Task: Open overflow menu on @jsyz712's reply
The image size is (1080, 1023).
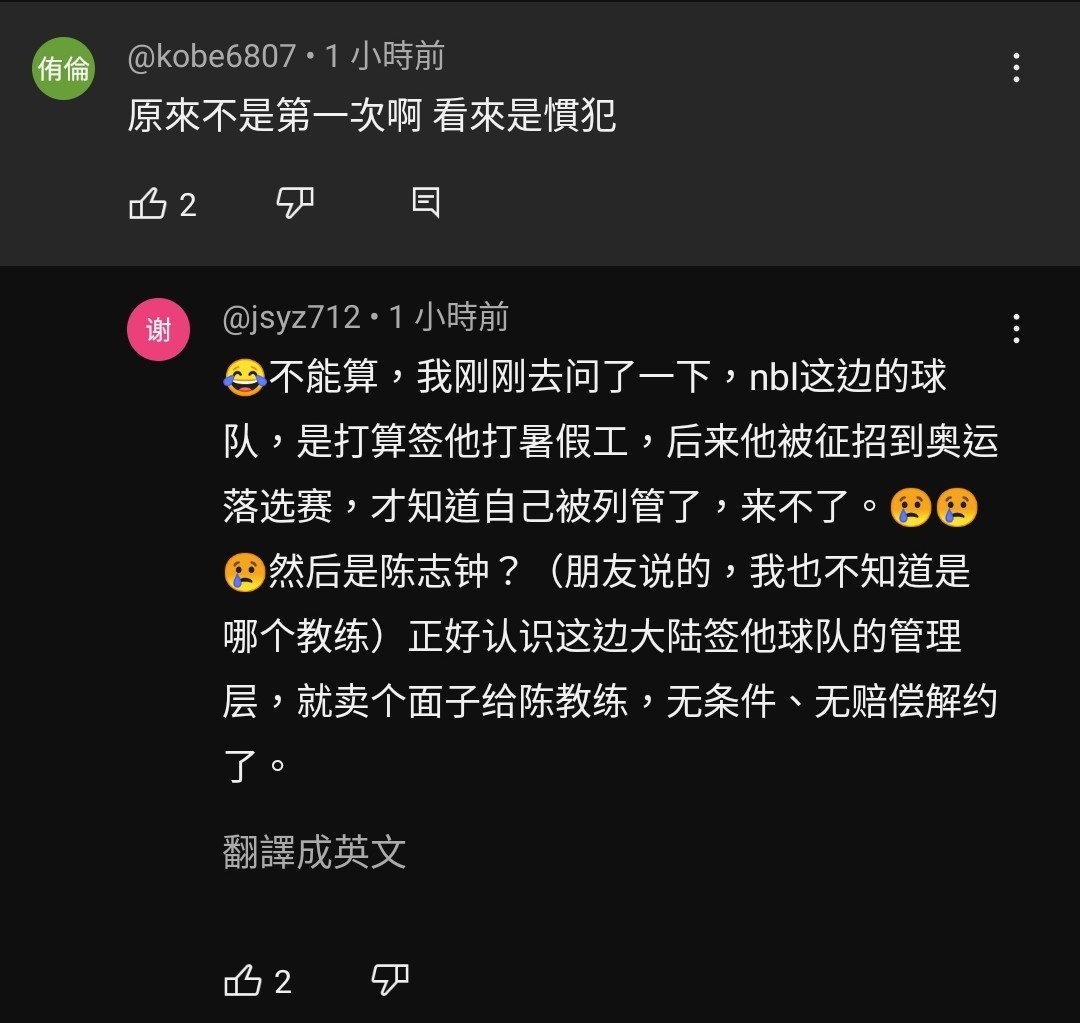Action: (1016, 328)
